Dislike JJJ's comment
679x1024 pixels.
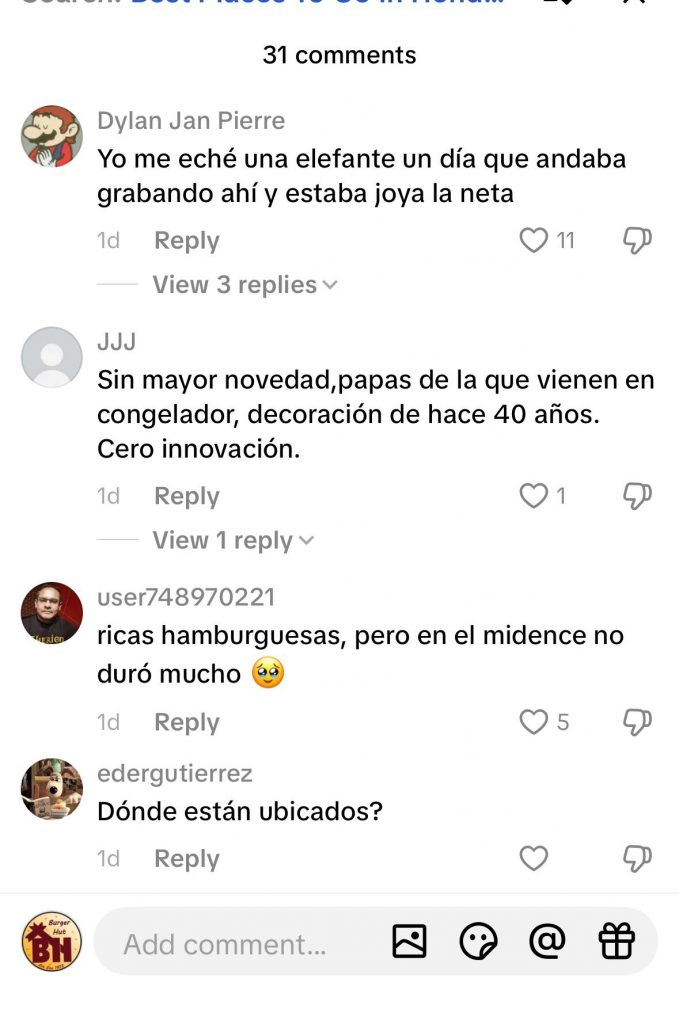coord(637,496)
